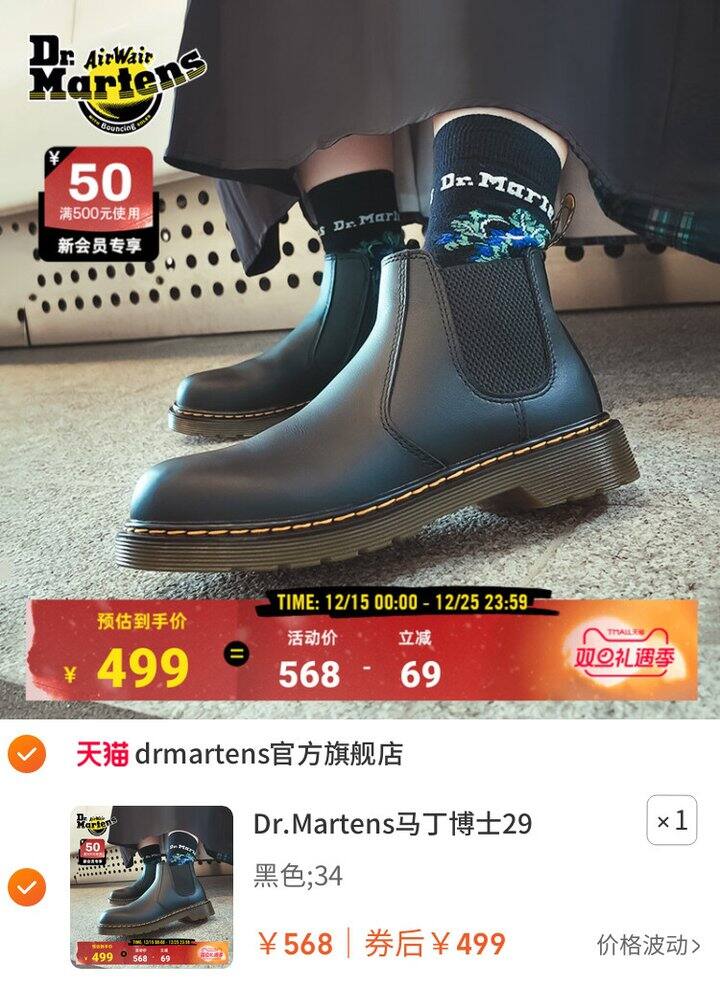Change the ×1 quantity selector
This screenshot has width=720, height=988.
[x=671, y=821]
